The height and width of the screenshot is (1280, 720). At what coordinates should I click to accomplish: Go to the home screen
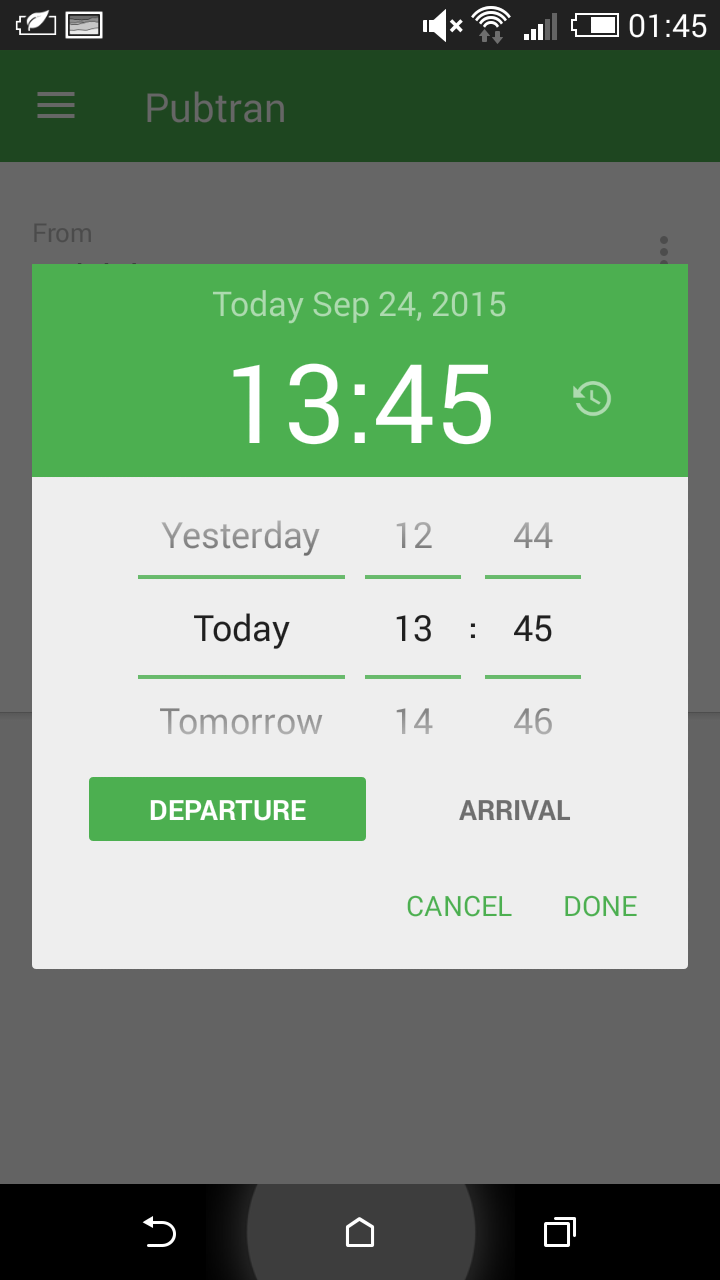(x=360, y=1232)
